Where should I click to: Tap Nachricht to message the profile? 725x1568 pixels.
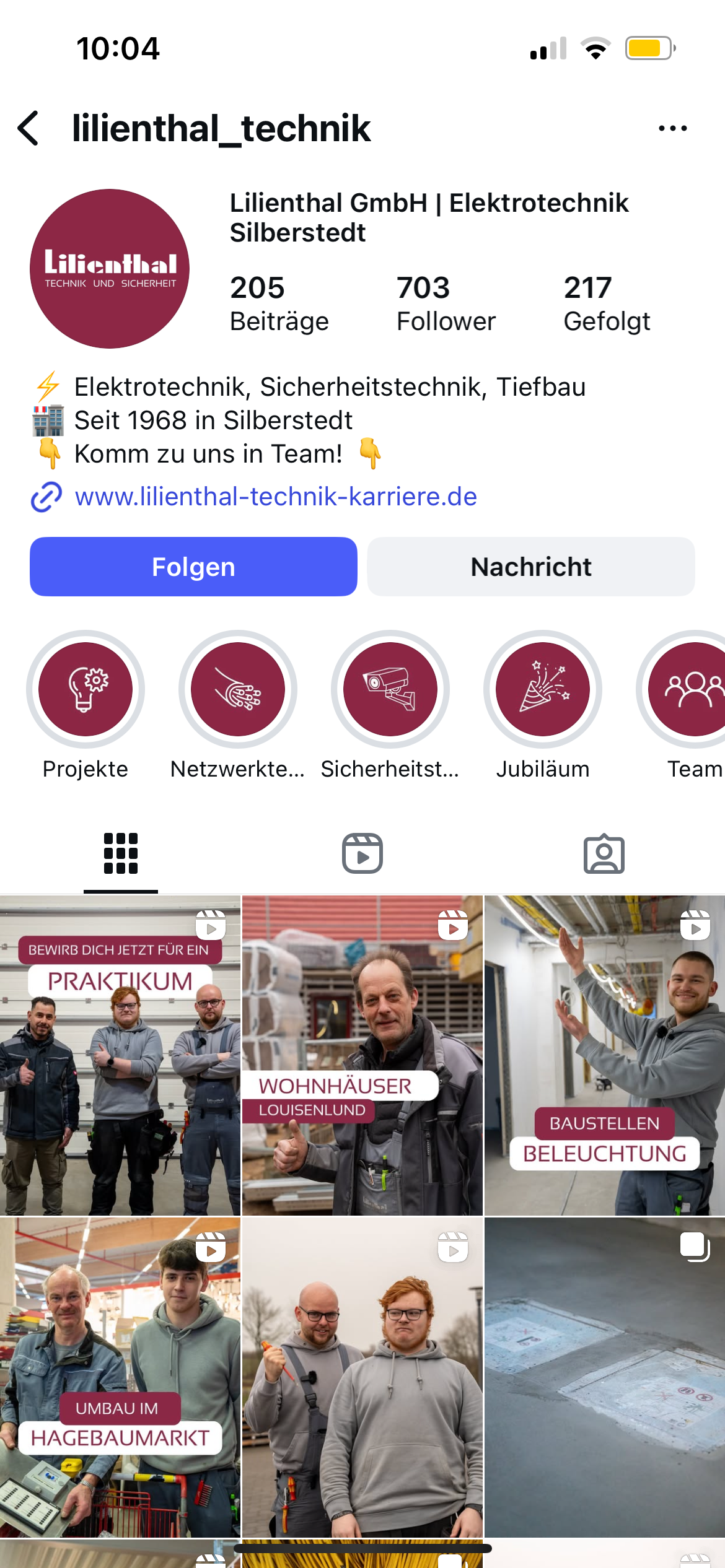click(x=530, y=567)
